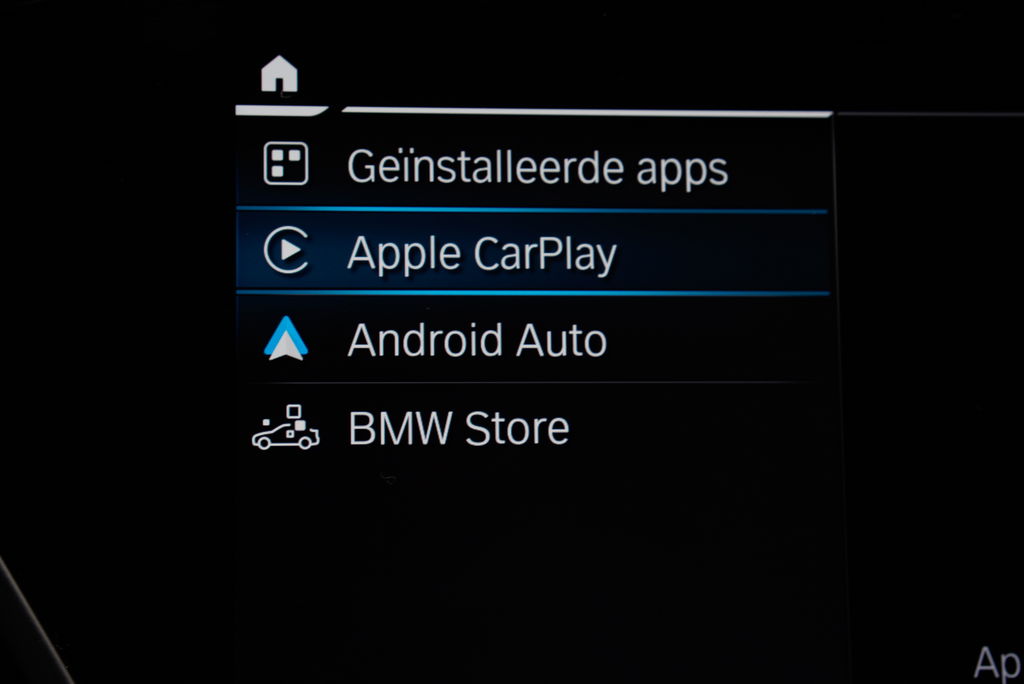
Task: Open Android Auto
Action: pyautogui.click(x=476, y=340)
